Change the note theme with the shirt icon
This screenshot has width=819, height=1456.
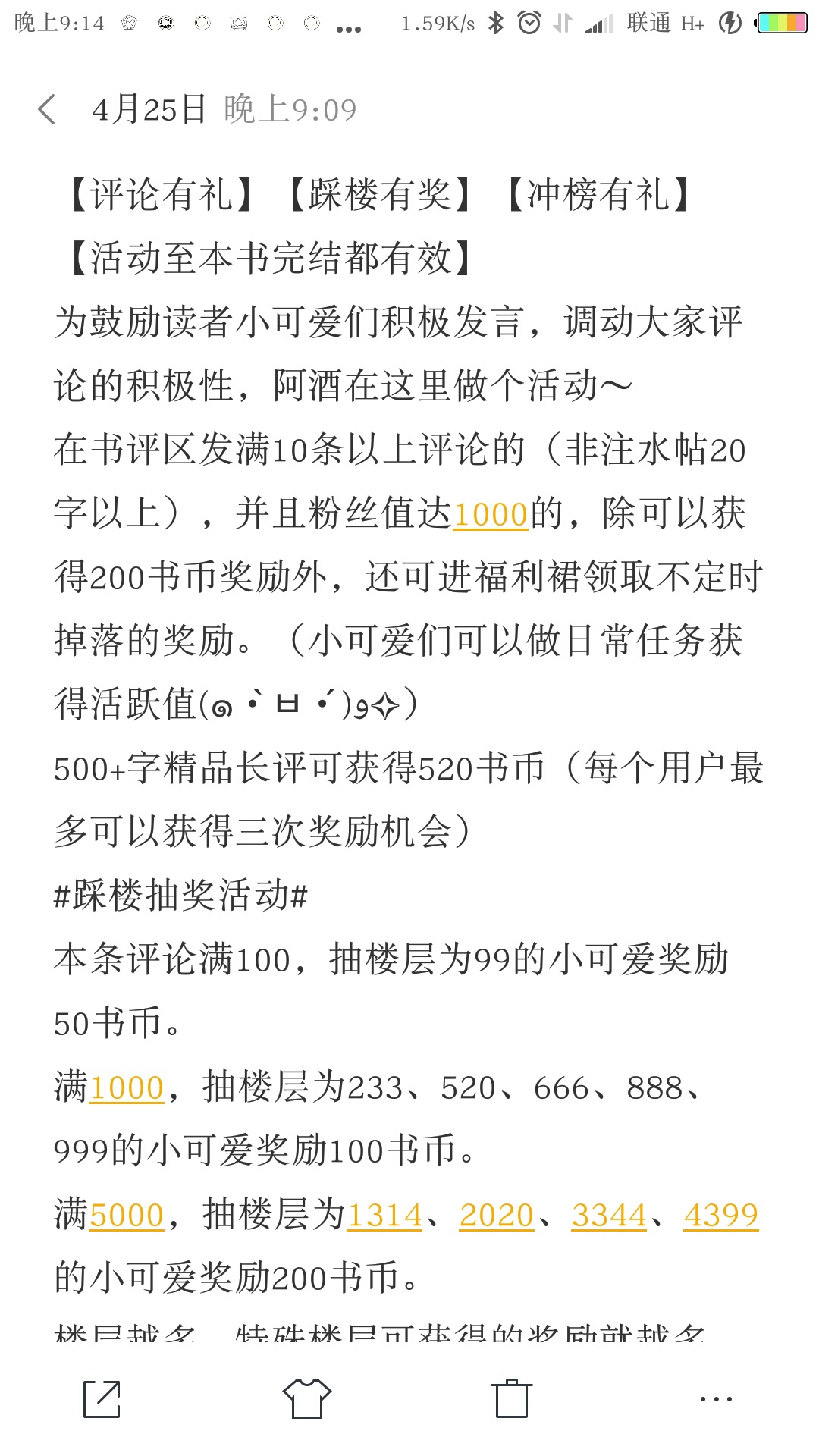coord(307,1398)
